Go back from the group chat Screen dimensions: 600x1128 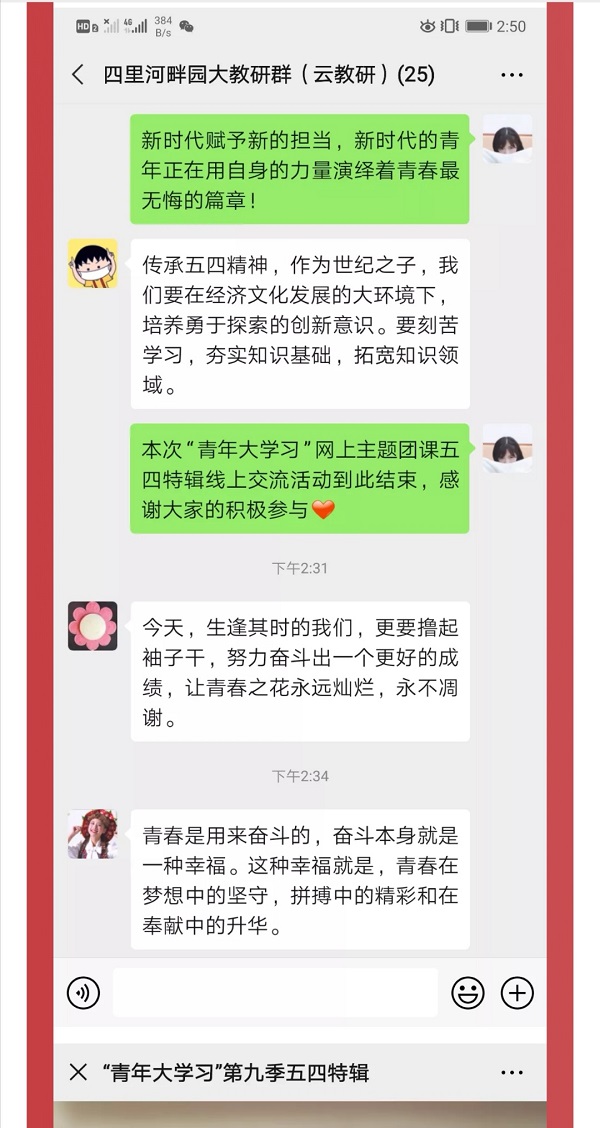pos(78,75)
